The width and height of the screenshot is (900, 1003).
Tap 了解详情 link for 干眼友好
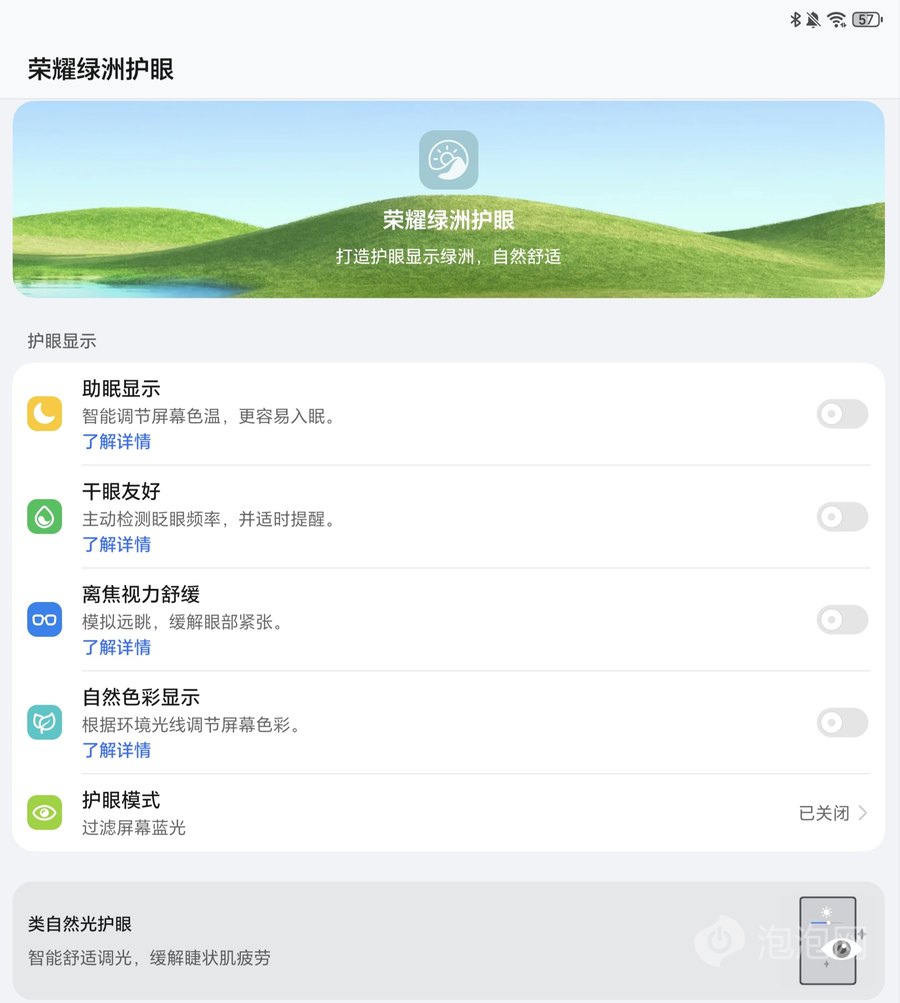click(x=117, y=545)
